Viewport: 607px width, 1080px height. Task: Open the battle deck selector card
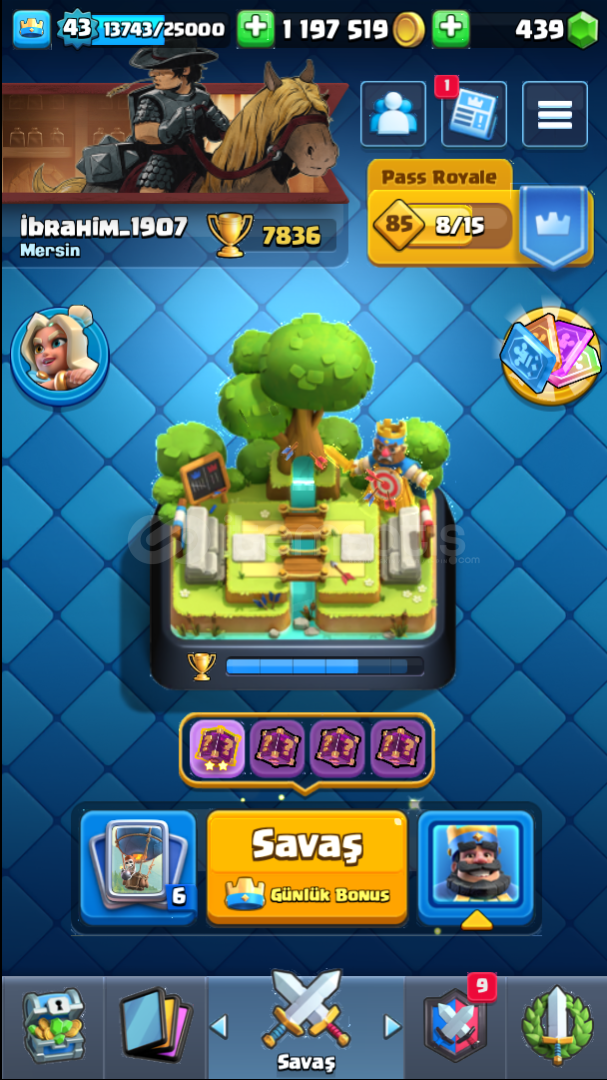pos(138,867)
